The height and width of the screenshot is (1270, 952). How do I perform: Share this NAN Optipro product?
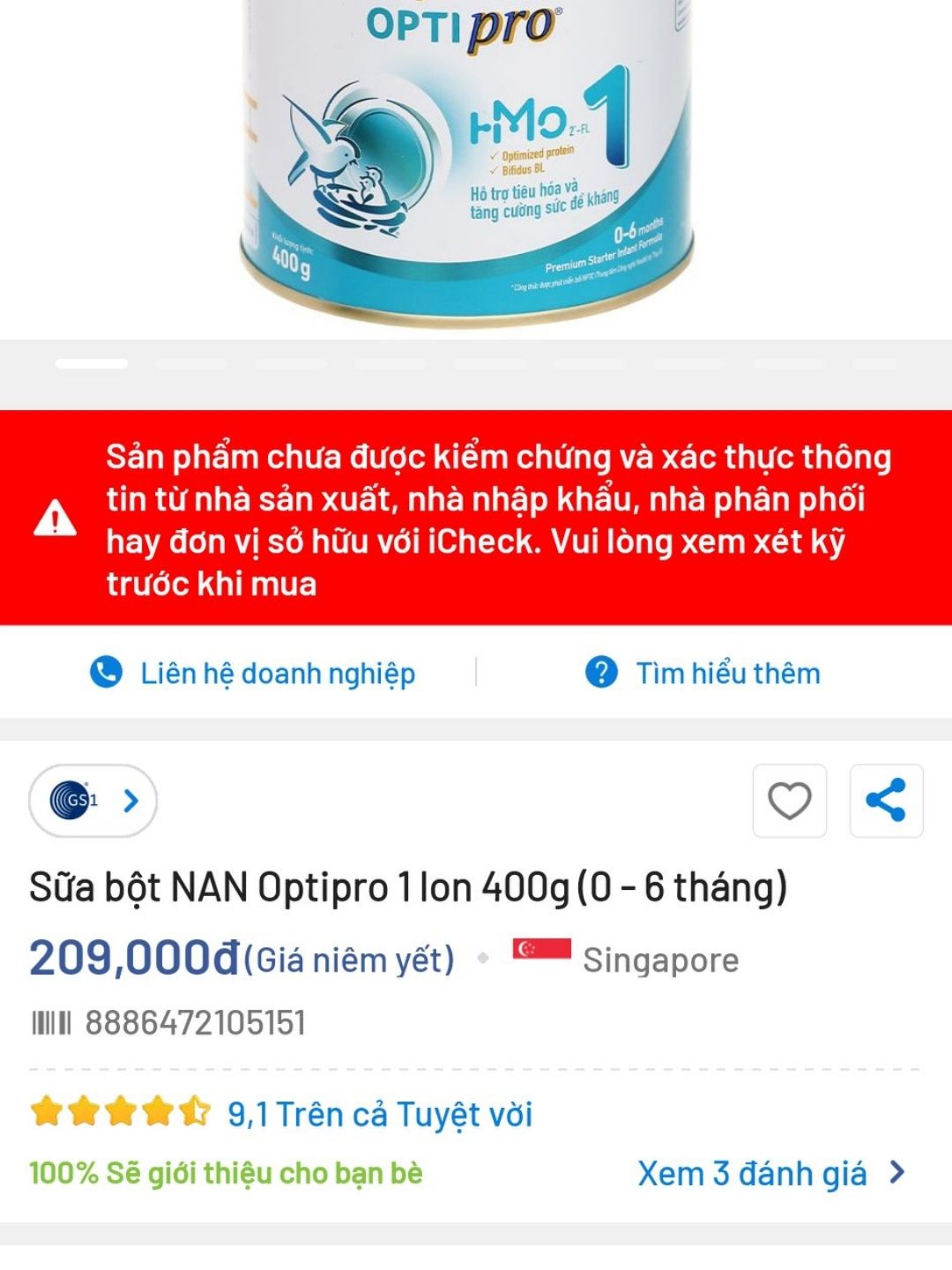click(x=886, y=801)
